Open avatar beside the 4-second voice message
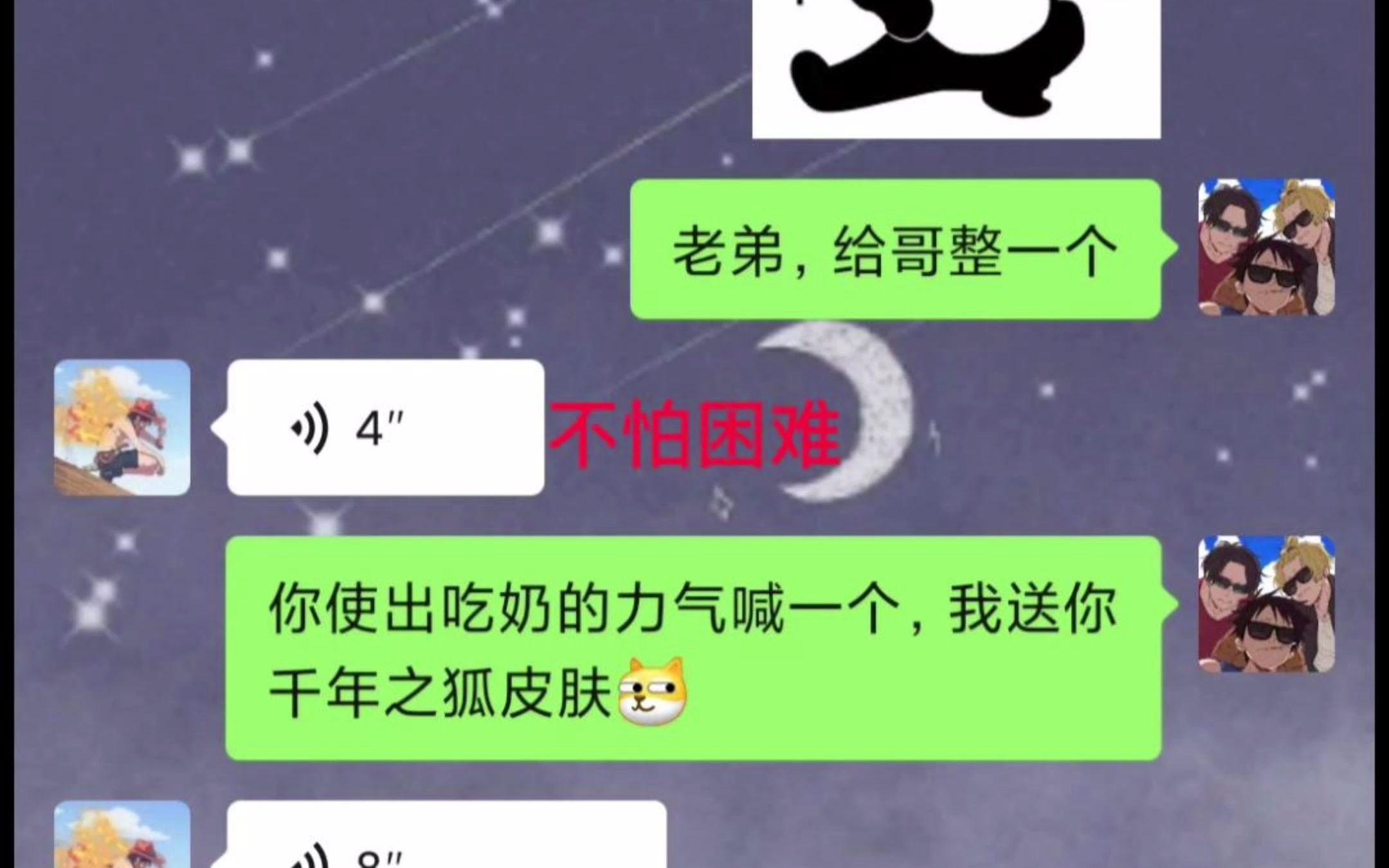The height and width of the screenshot is (868, 1389). (x=122, y=428)
